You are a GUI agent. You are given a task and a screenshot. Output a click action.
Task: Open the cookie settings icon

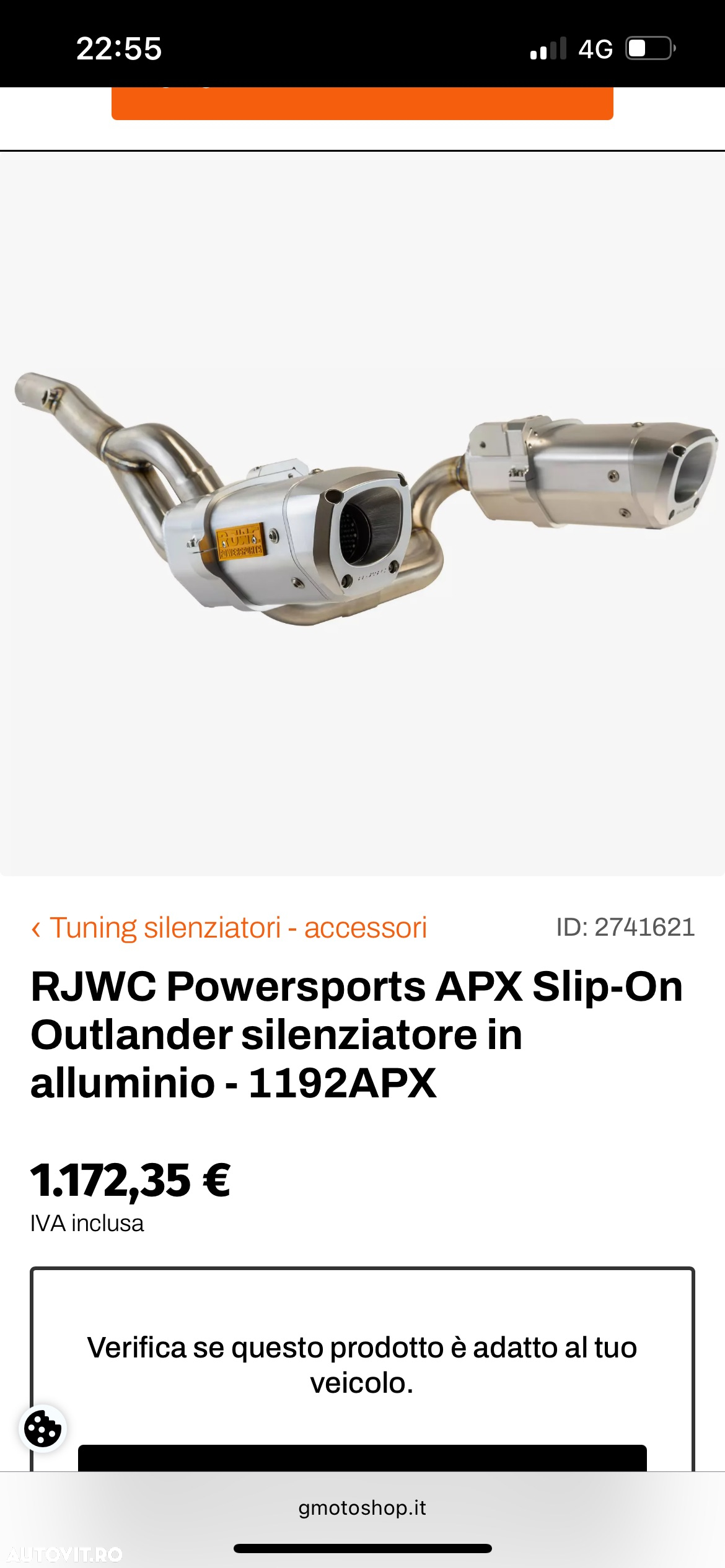click(43, 1429)
